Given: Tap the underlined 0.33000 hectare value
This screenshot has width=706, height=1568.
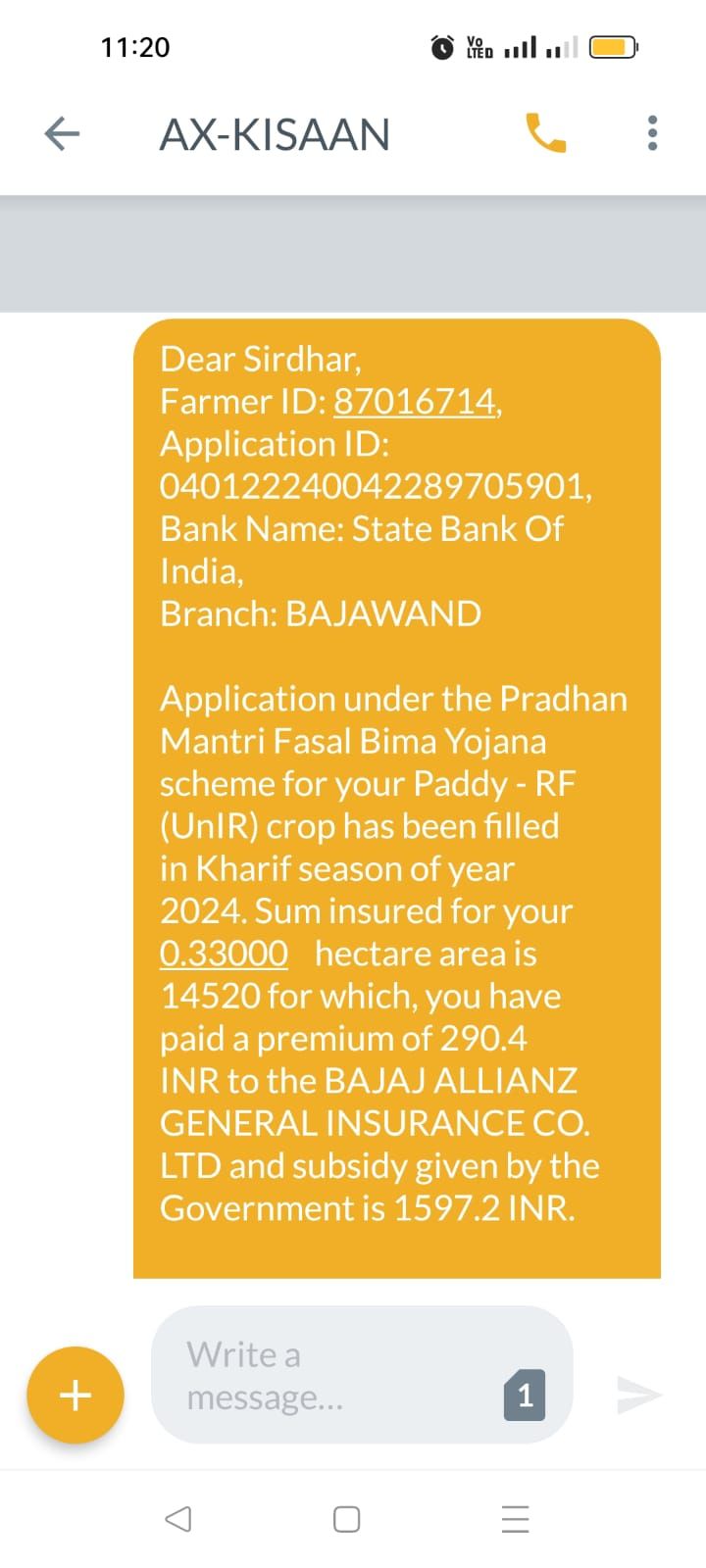Looking at the screenshot, I should (x=224, y=953).
